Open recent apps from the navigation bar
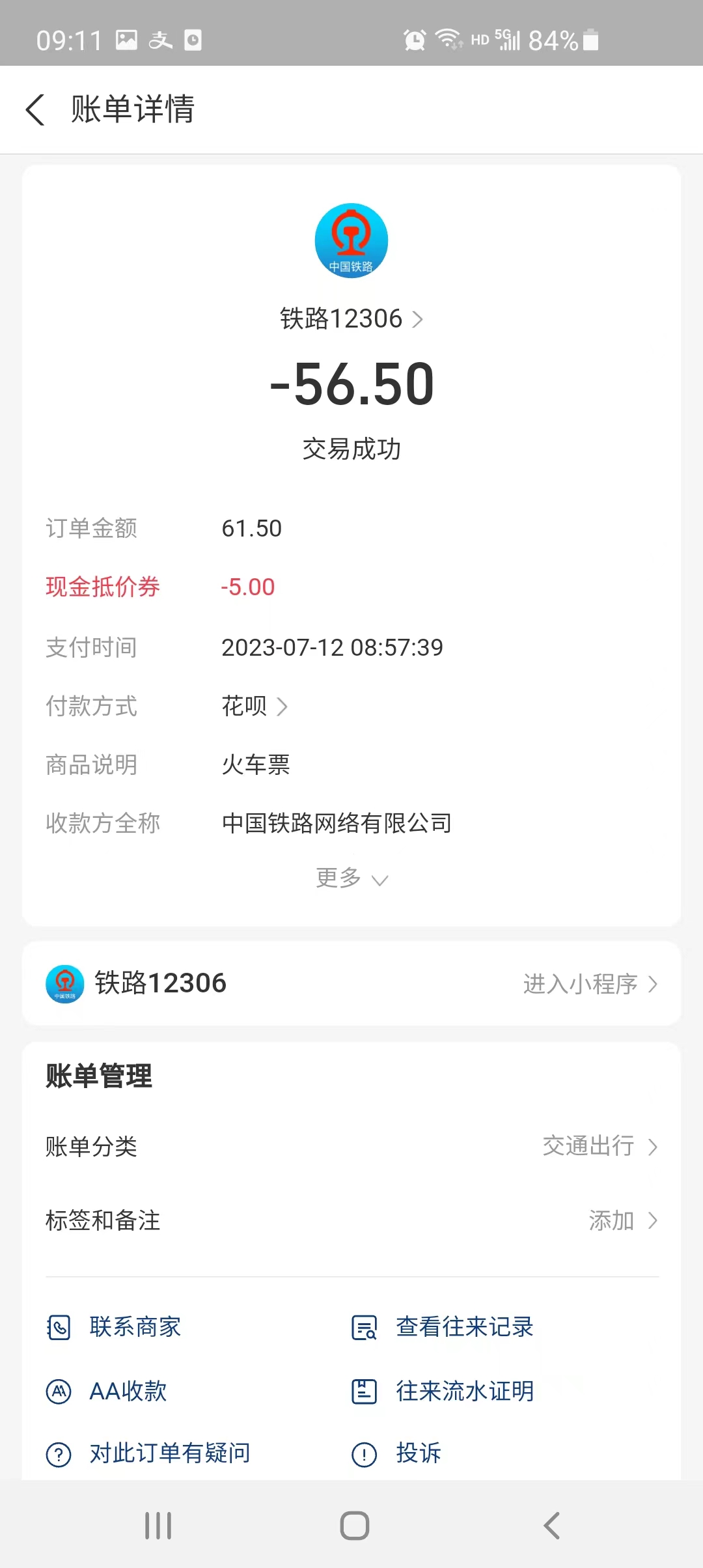The width and height of the screenshot is (703, 1568). point(158,1526)
